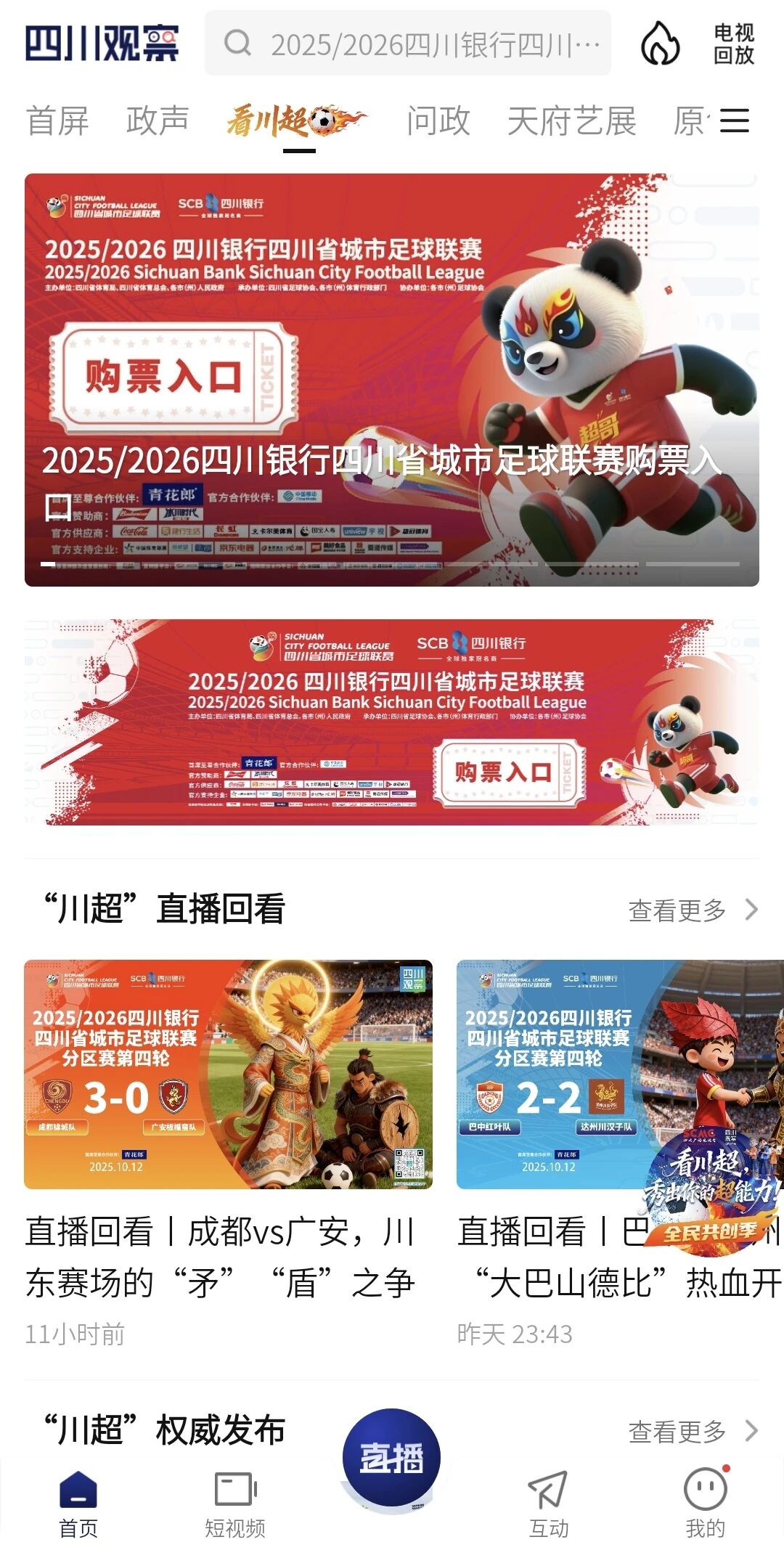The width and height of the screenshot is (784, 1566).
Task: Tap the central 直播 live button
Action: pos(391,1459)
